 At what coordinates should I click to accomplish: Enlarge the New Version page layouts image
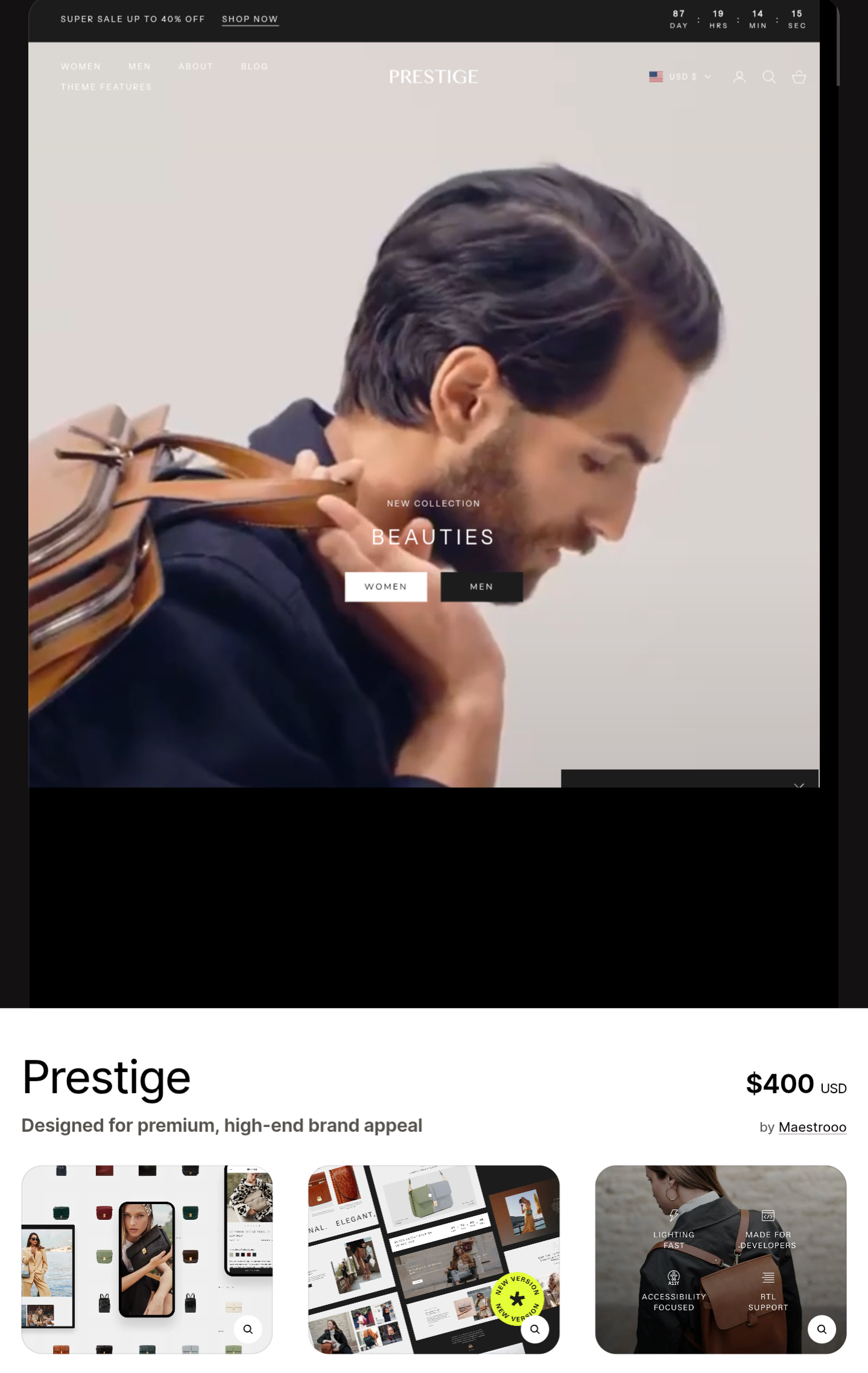pos(534,1329)
